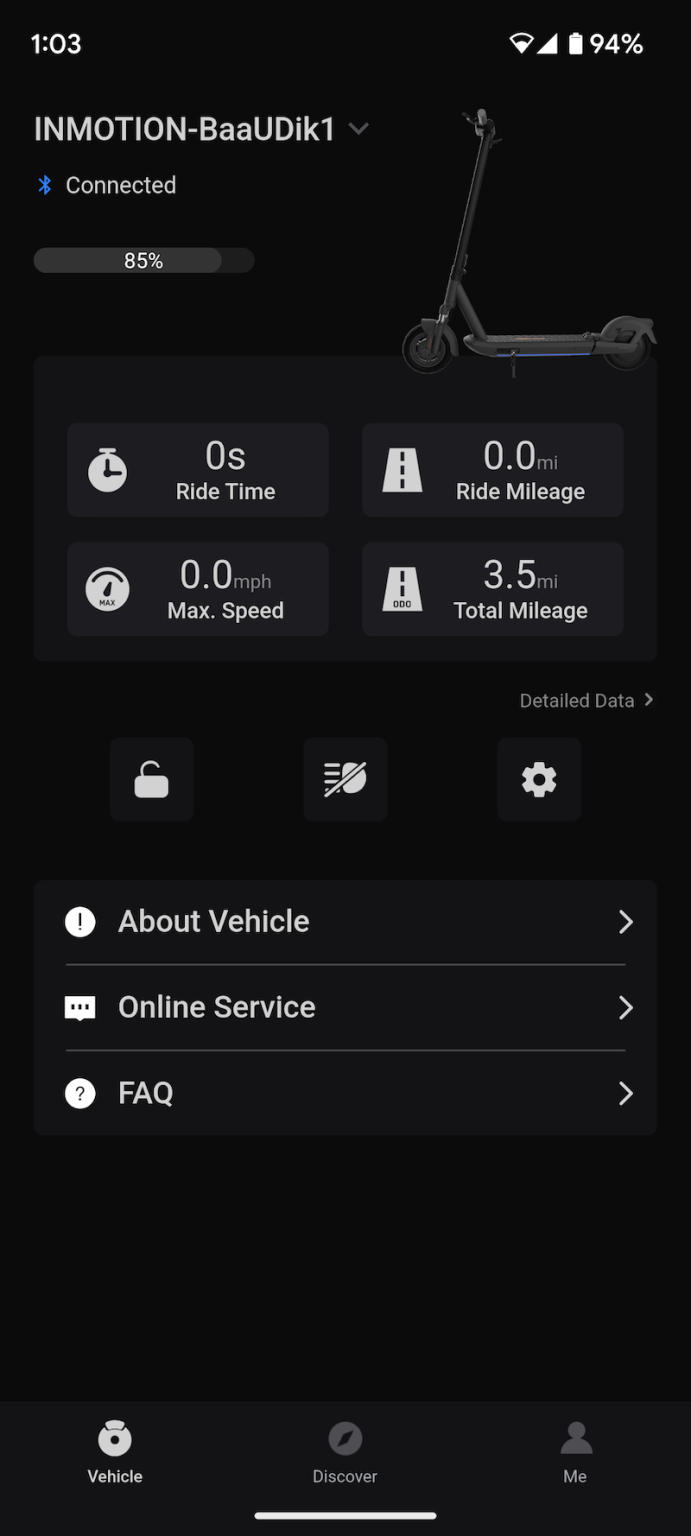Open Detailed Data
691x1536 pixels.
pos(586,701)
